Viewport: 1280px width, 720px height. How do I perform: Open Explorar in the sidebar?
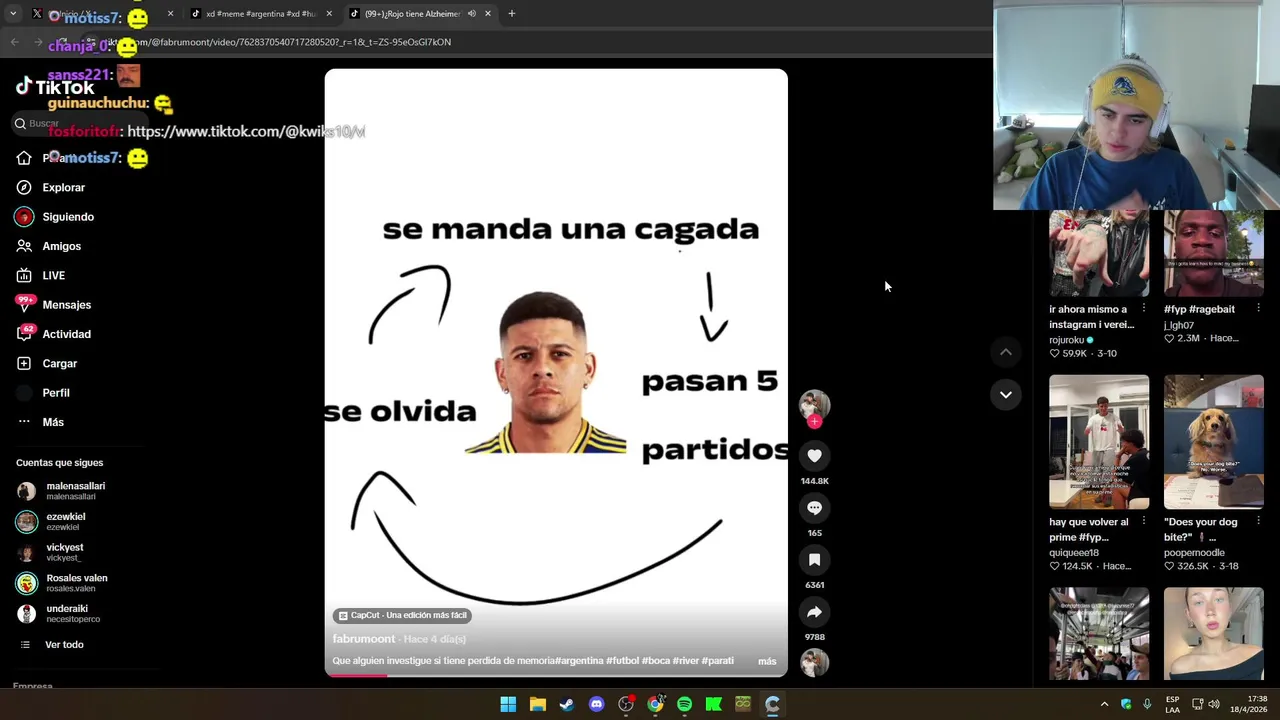point(63,188)
